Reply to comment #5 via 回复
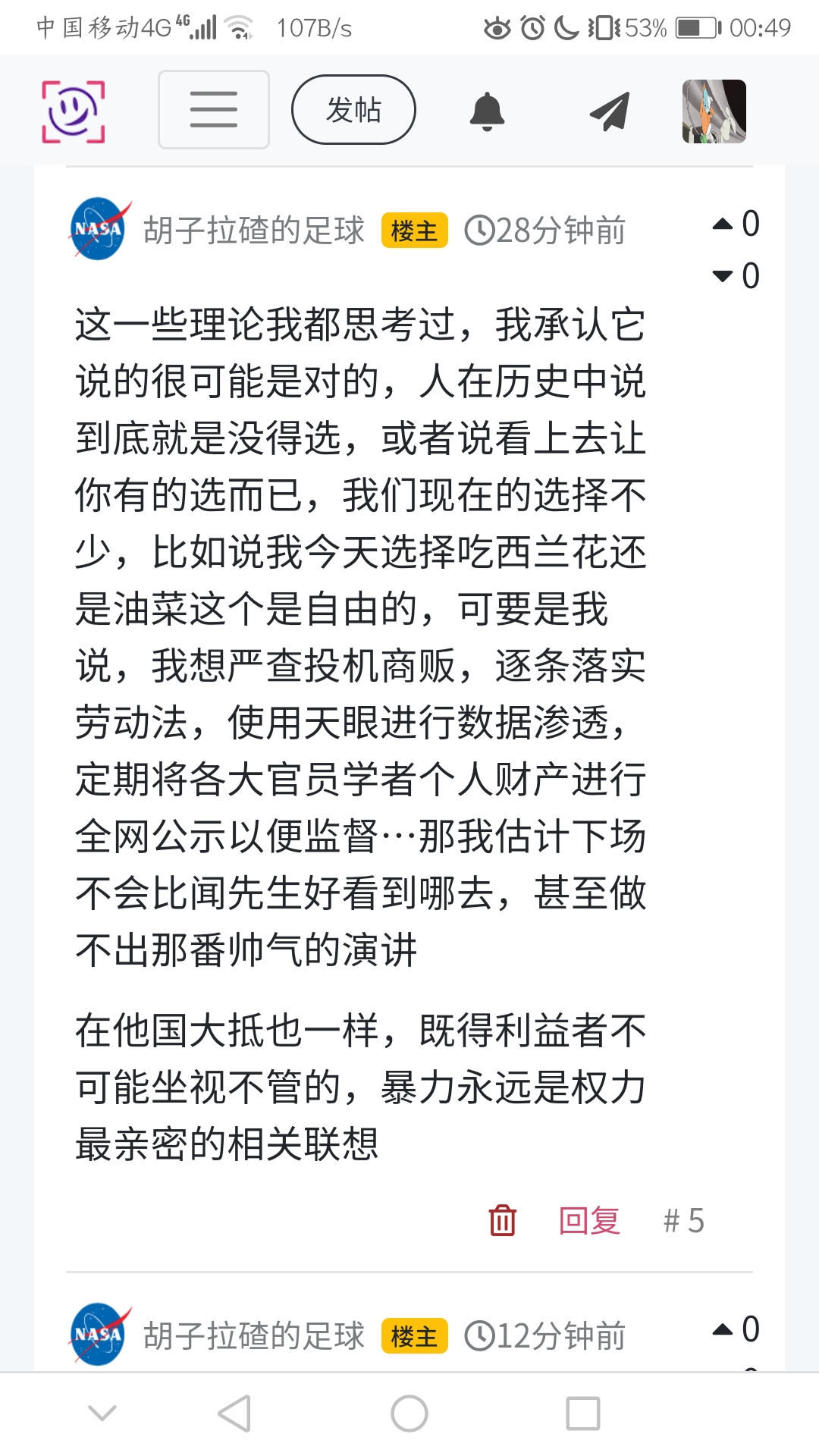The image size is (819, 1456). 589,1221
